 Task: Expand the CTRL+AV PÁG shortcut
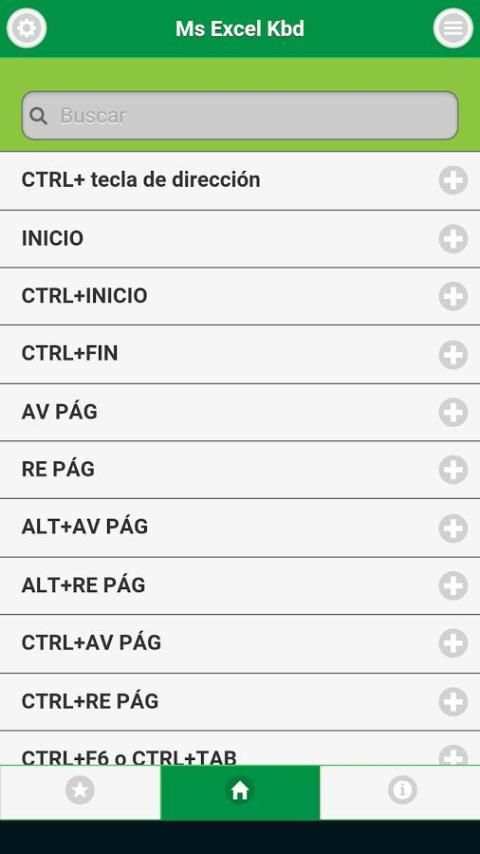pos(240,644)
